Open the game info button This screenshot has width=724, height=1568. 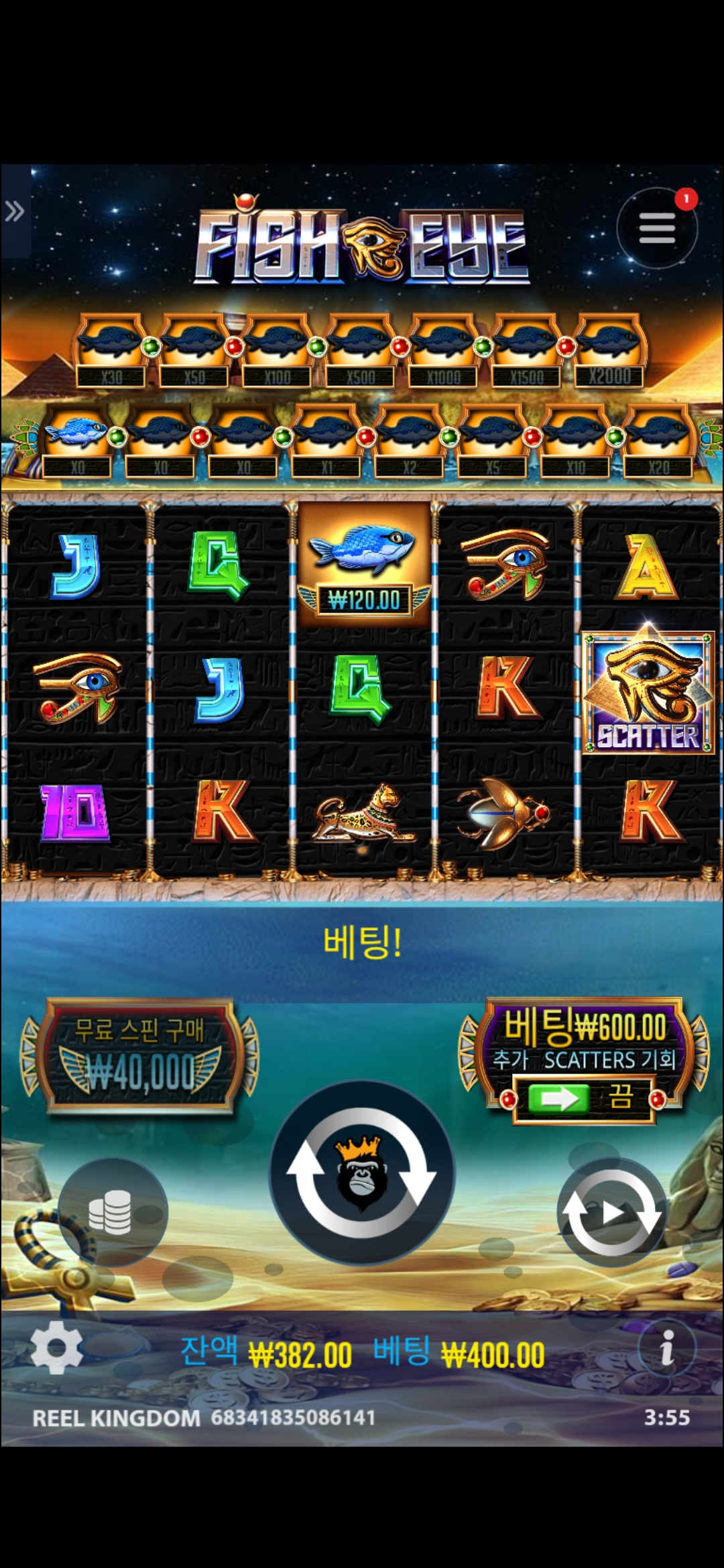tap(666, 1348)
